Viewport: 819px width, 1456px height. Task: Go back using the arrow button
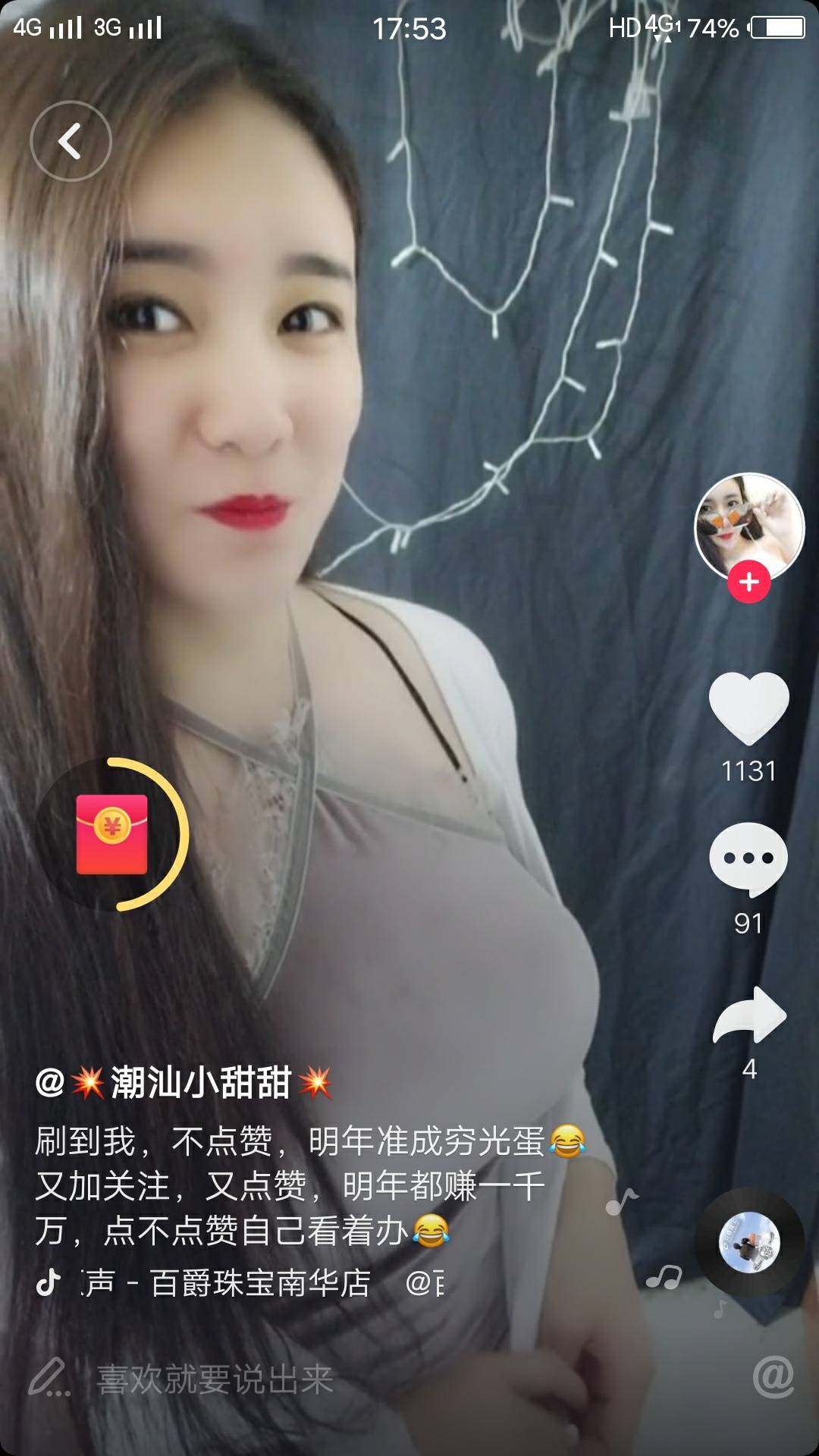[x=71, y=141]
